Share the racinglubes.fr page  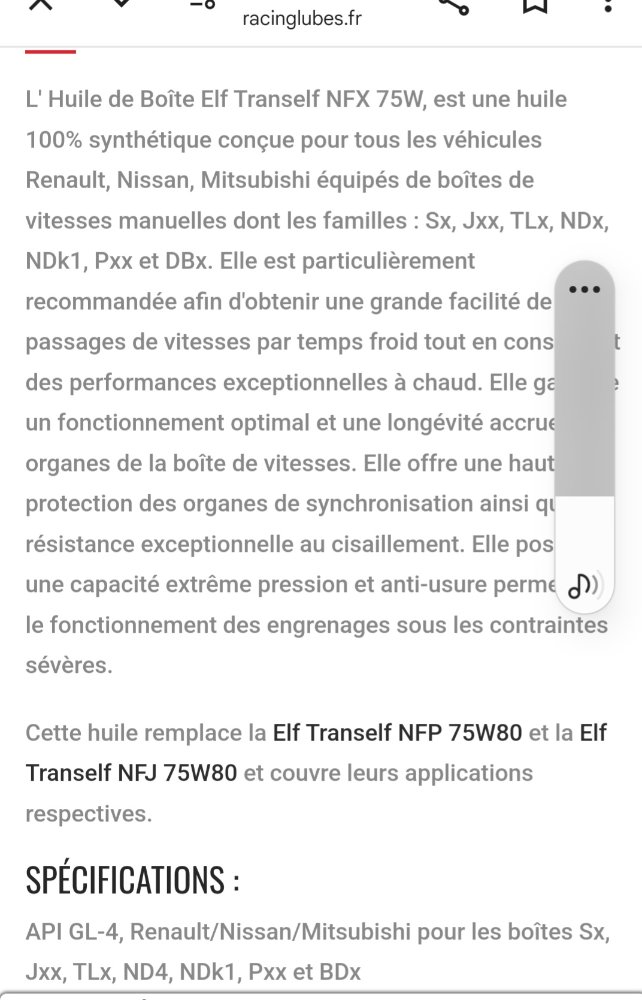coord(453,5)
